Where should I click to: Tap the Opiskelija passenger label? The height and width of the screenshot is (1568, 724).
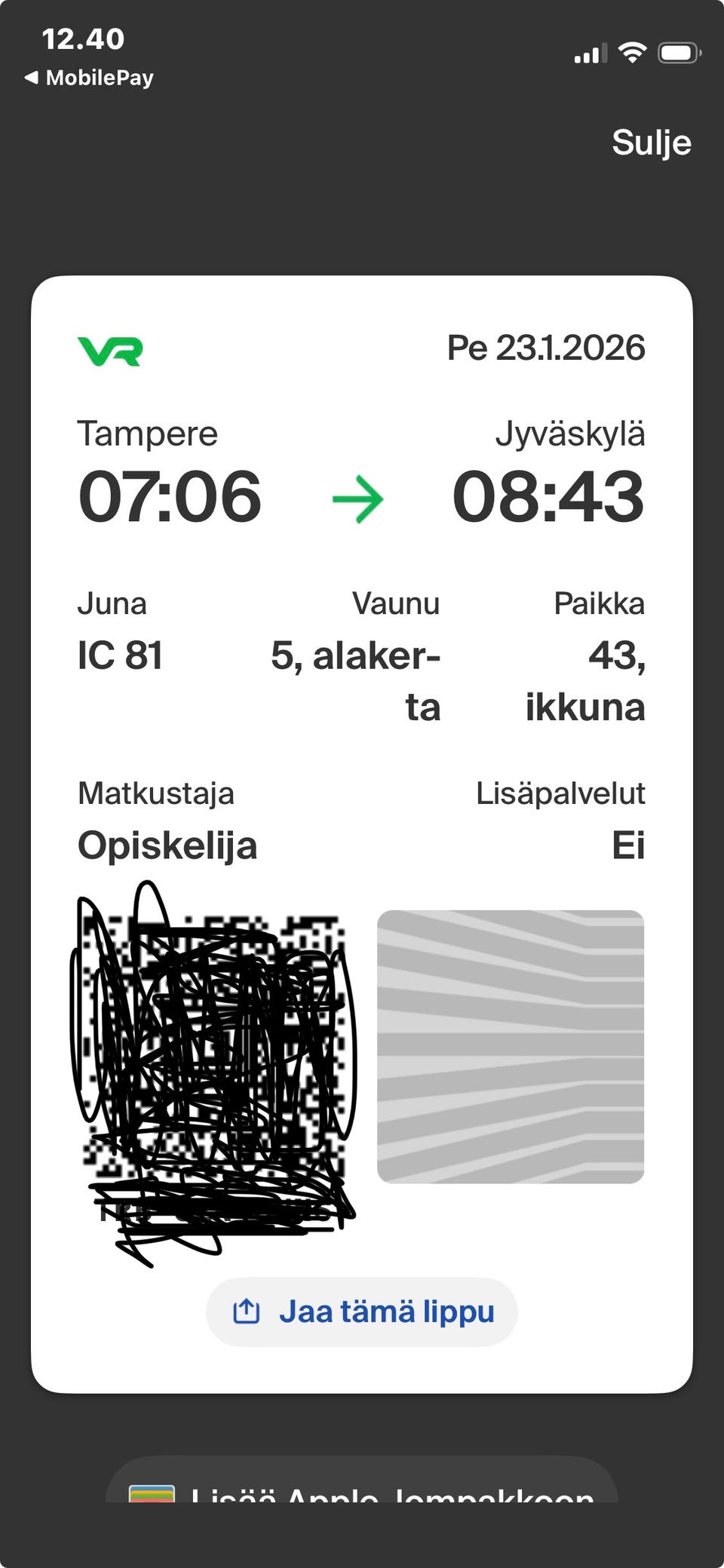(167, 845)
